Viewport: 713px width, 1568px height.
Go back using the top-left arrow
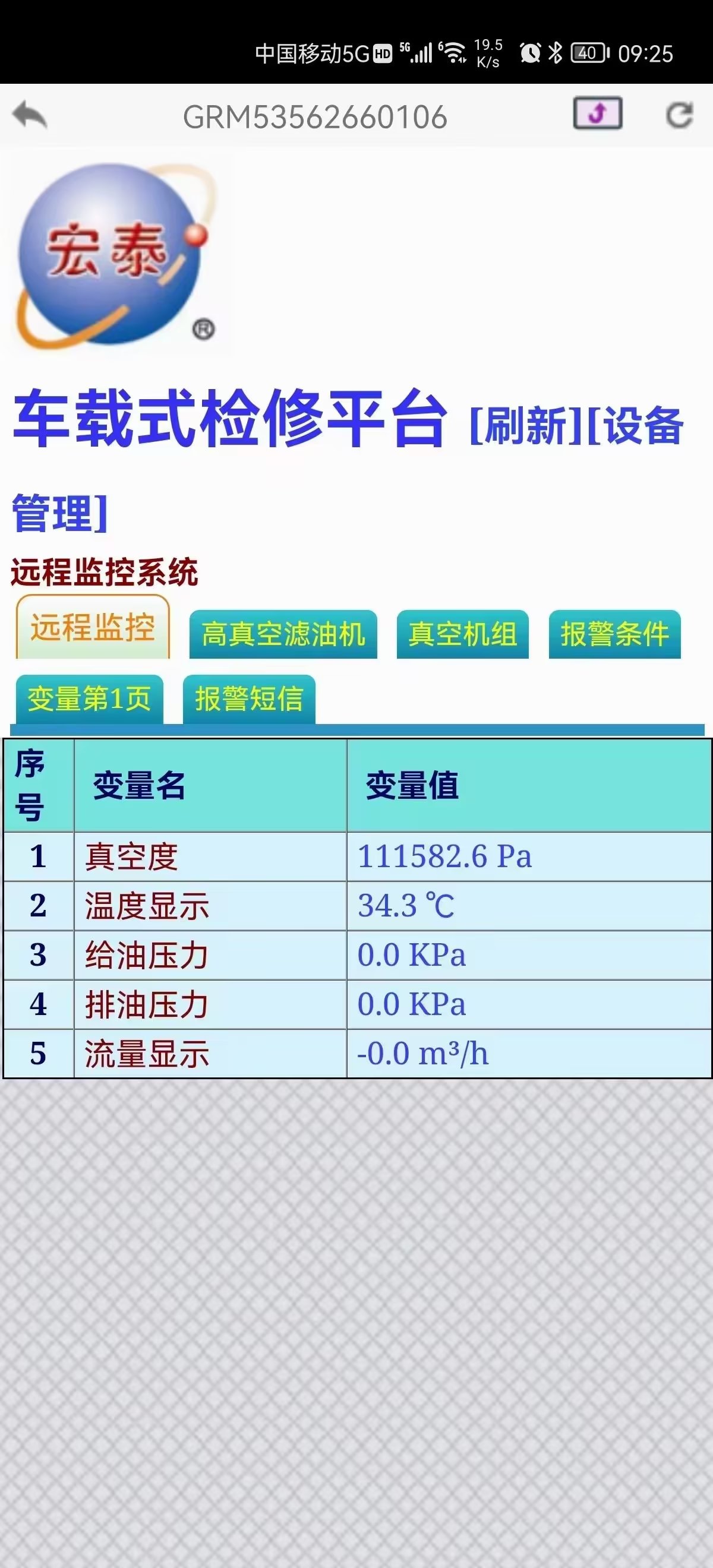(x=29, y=115)
